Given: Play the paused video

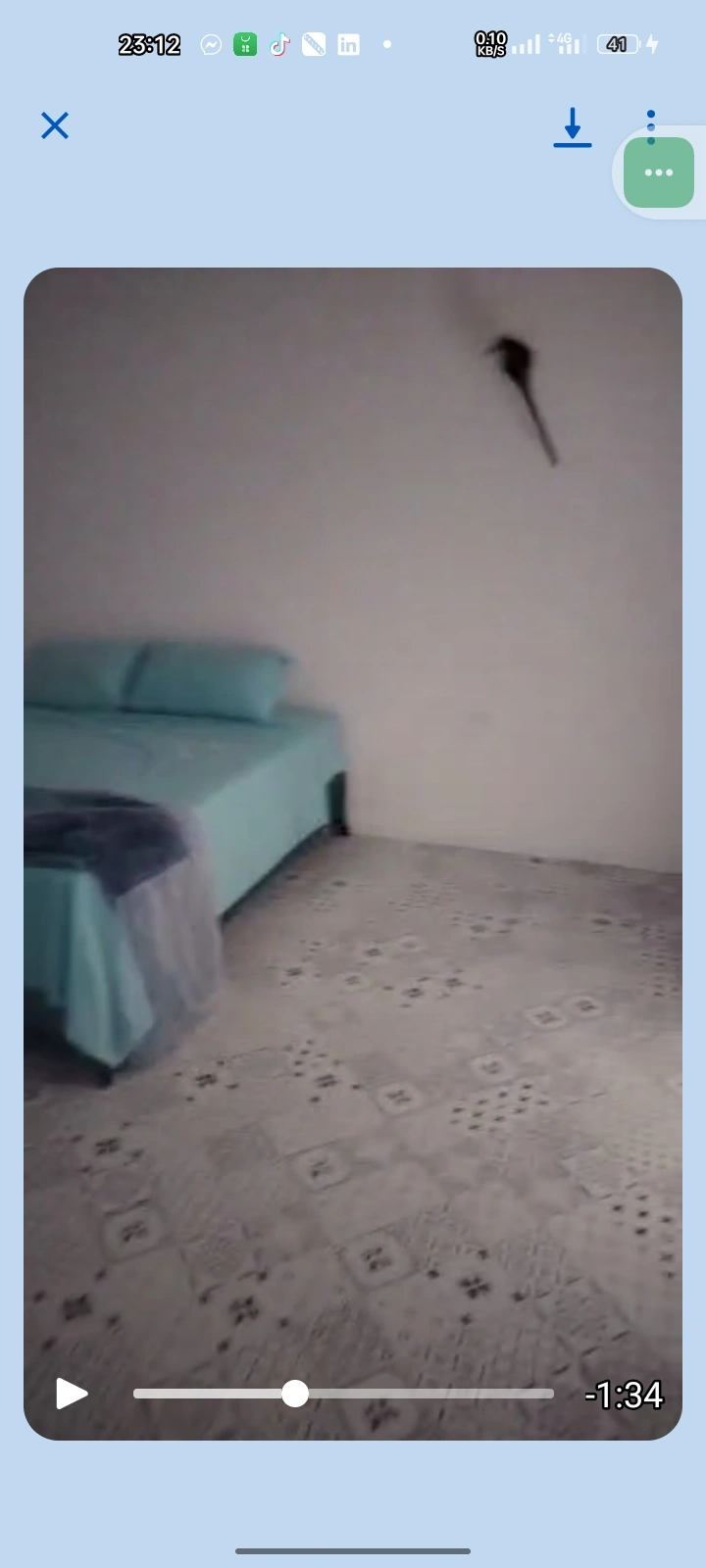Looking at the screenshot, I should pos(71,1394).
